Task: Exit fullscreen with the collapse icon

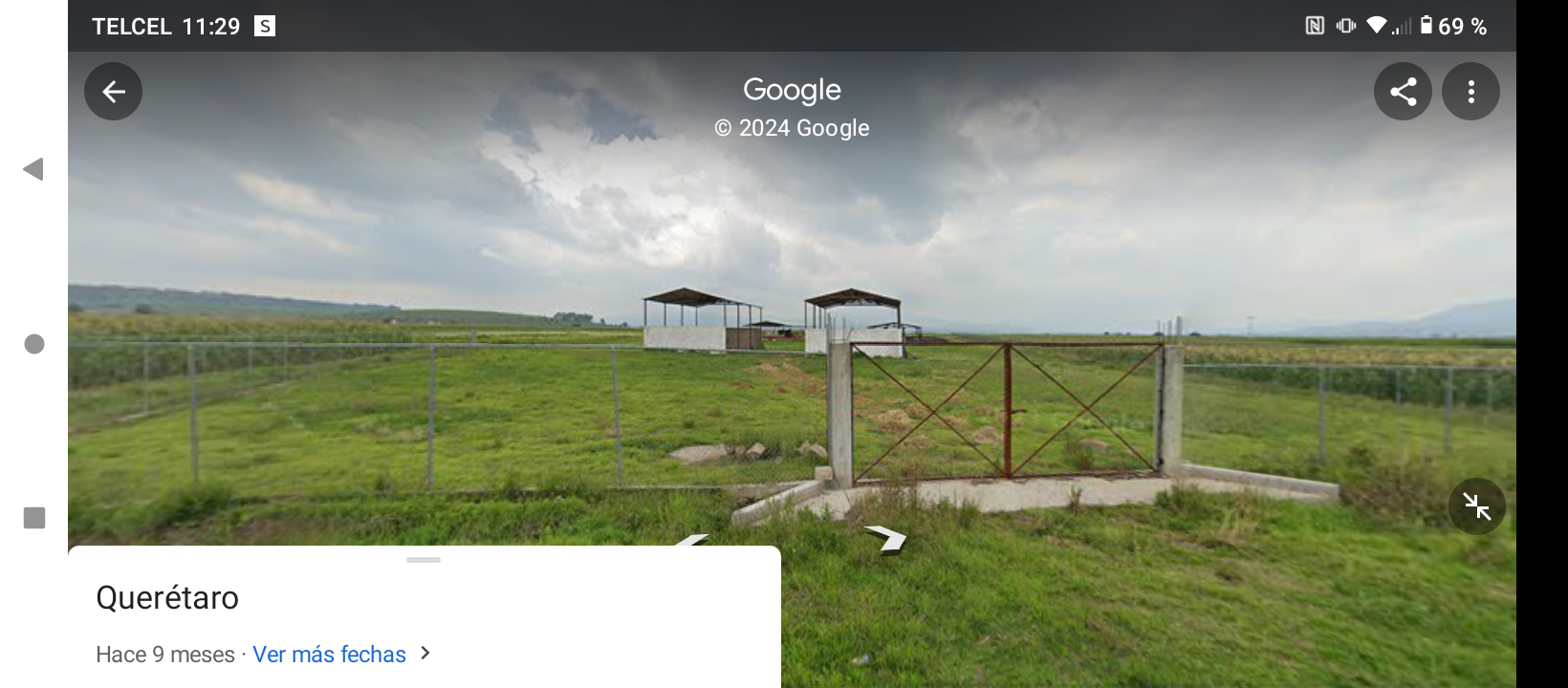Action: (1476, 506)
